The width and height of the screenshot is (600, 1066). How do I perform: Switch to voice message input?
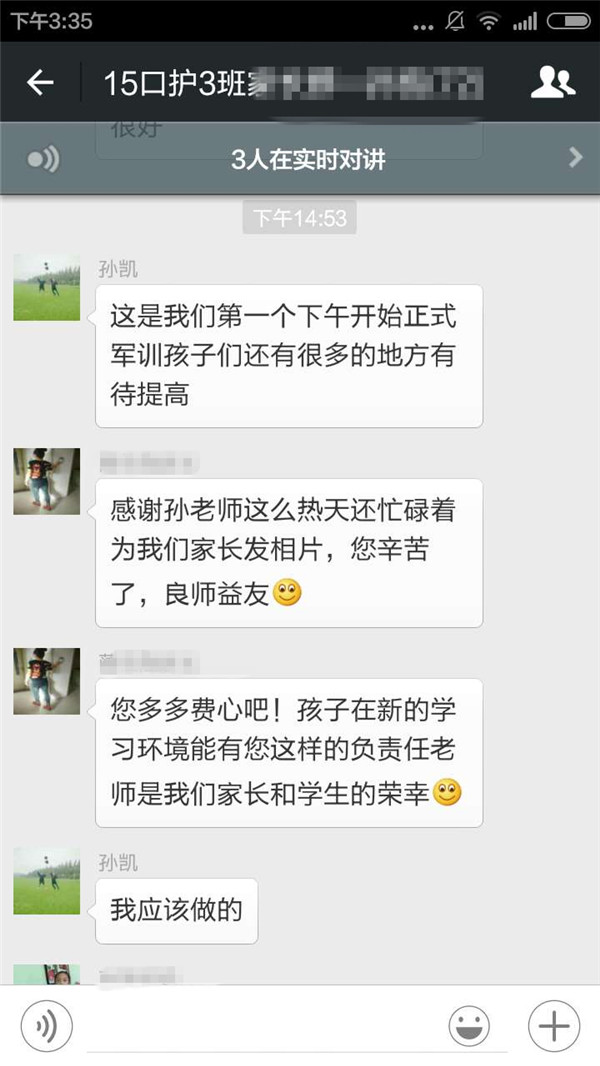pyautogui.click(x=46, y=1025)
